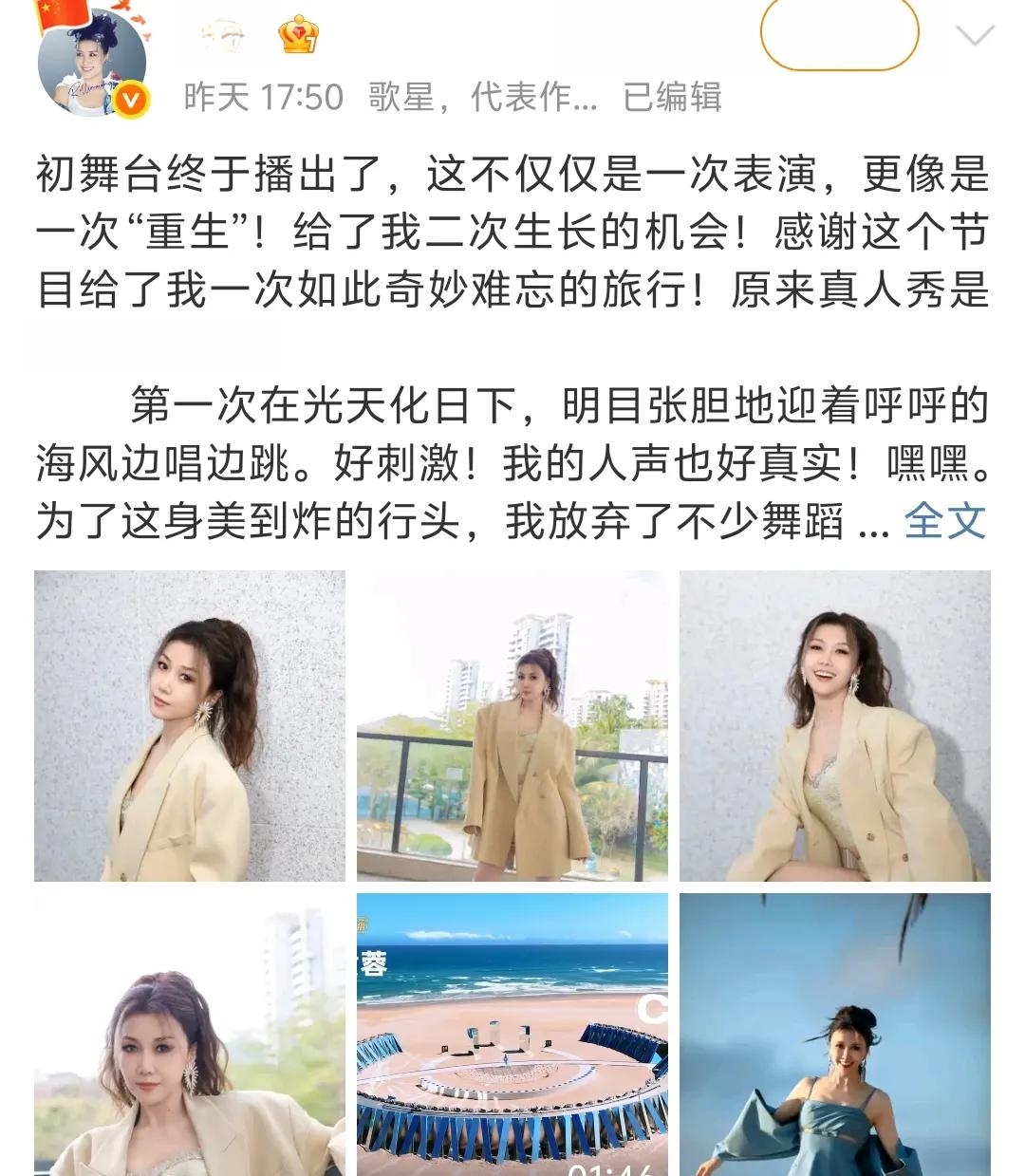Image resolution: width=1025 pixels, height=1176 pixels.
Task: Open the poster's profile avatar
Action: [x=92, y=62]
